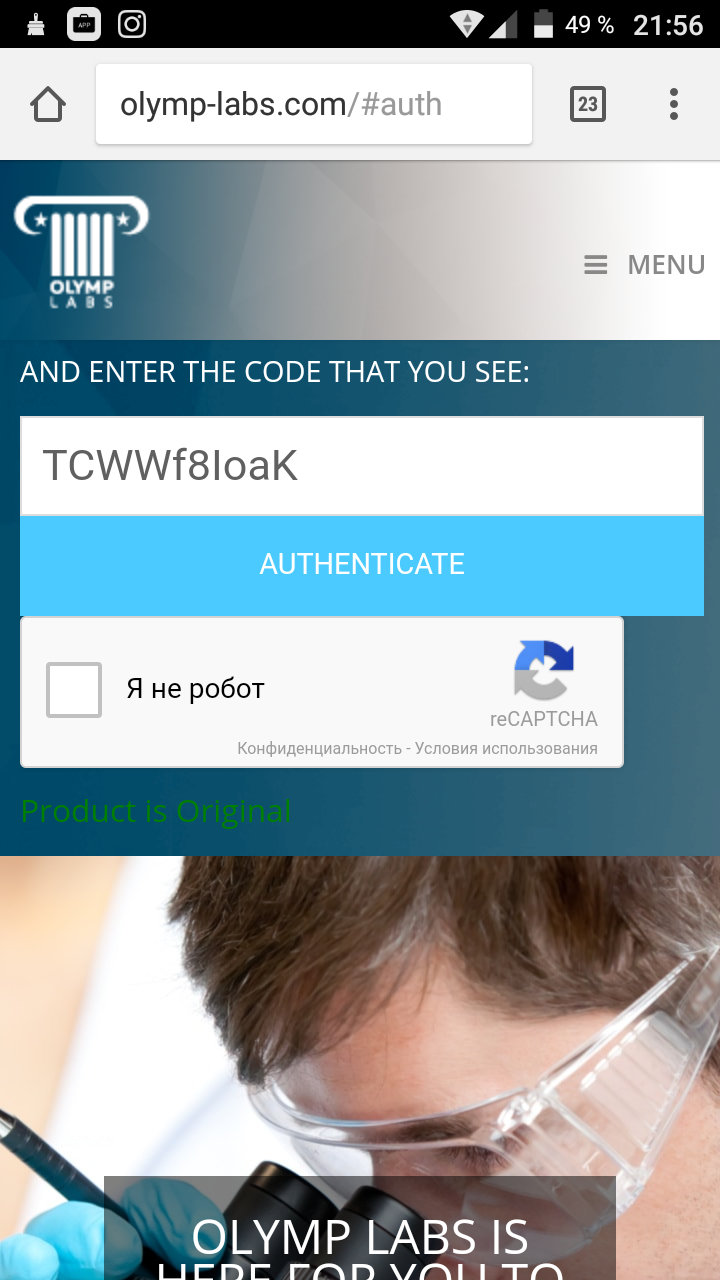Image resolution: width=720 pixels, height=1280 pixels.
Task: Go to the browser home page
Action: [x=48, y=104]
